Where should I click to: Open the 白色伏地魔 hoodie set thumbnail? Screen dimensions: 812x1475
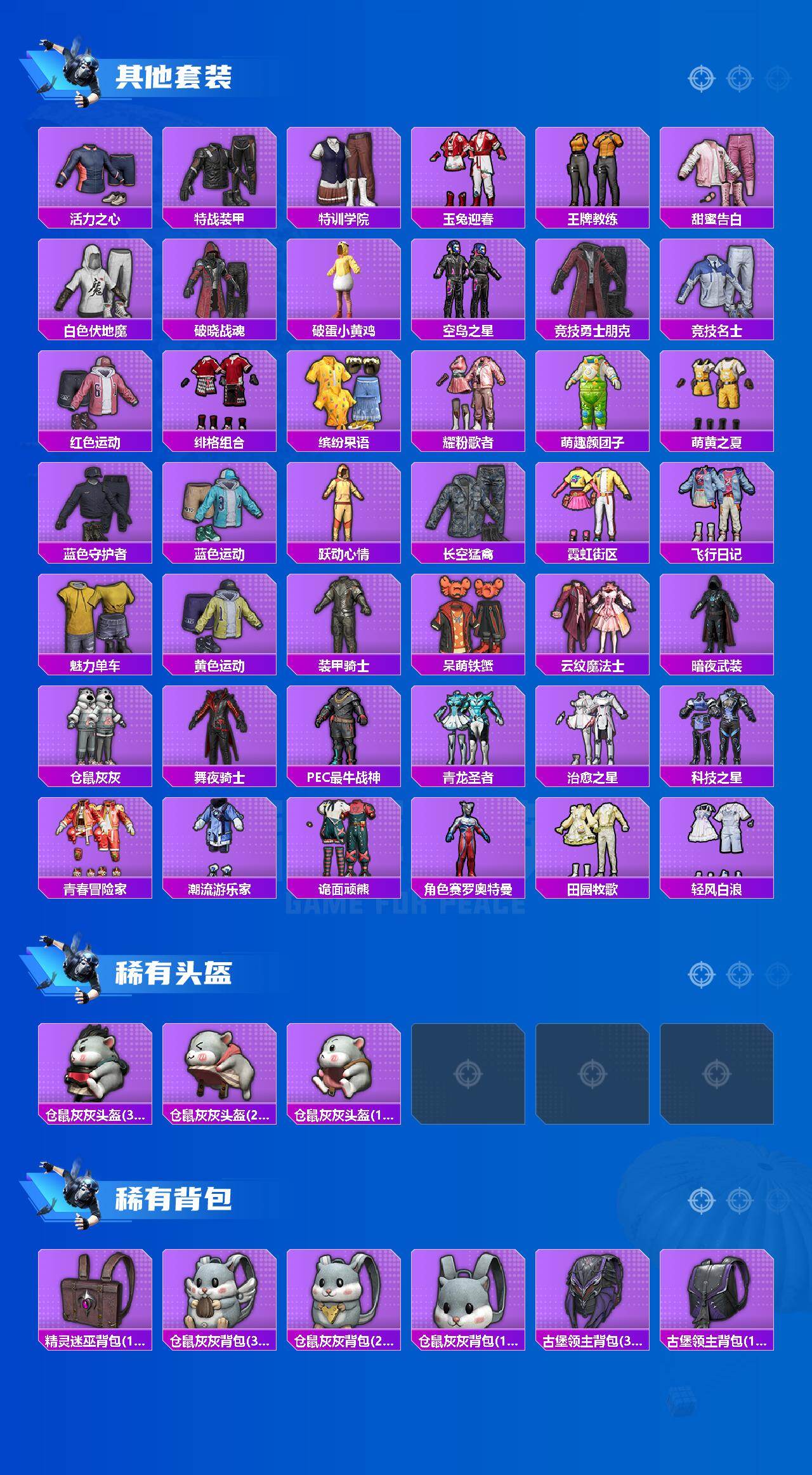[x=95, y=279]
